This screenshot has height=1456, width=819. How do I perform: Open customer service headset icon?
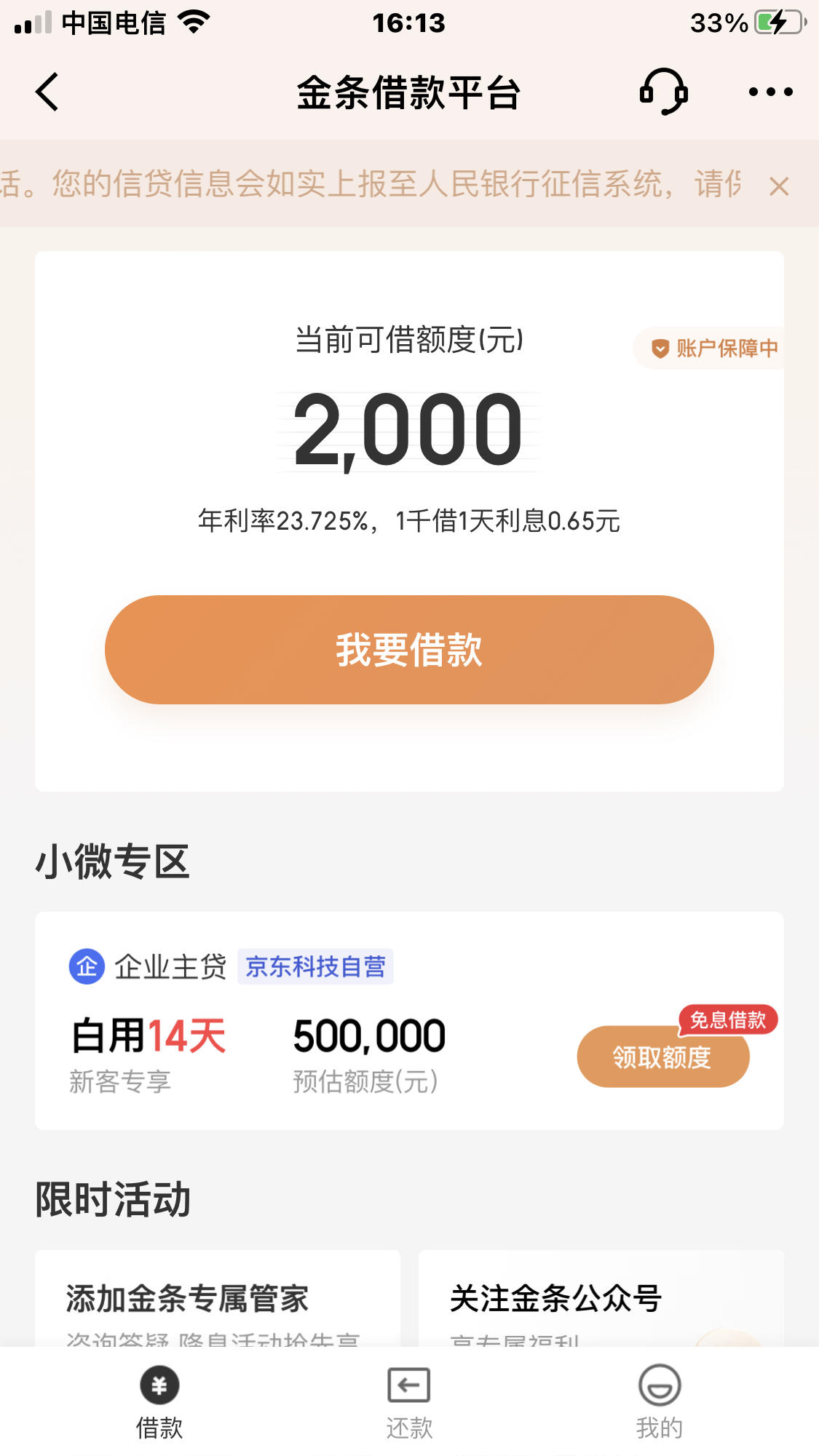[663, 92]
